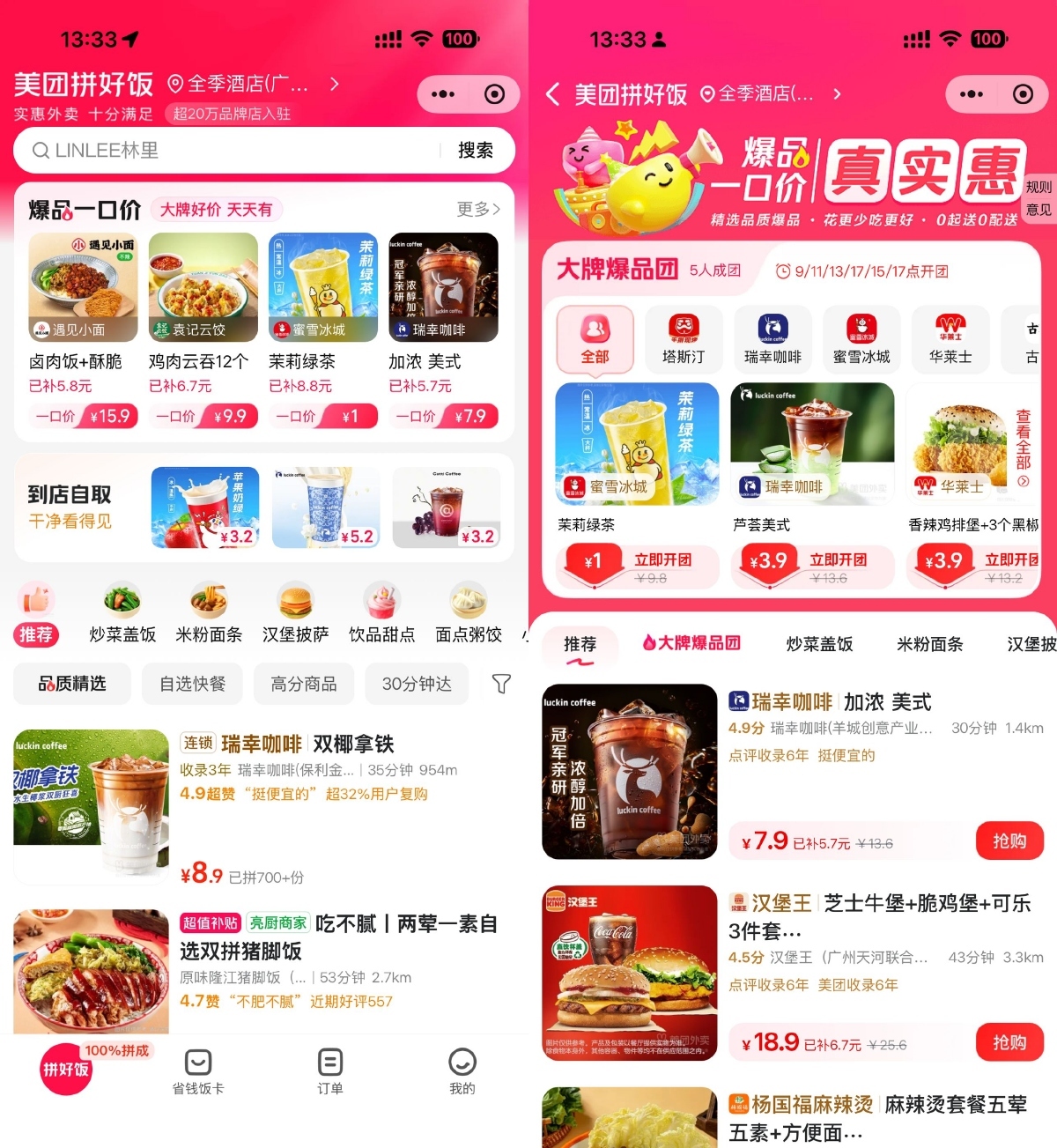Expand 更多 in the 爆品一口价 section

tap(477, 209)
